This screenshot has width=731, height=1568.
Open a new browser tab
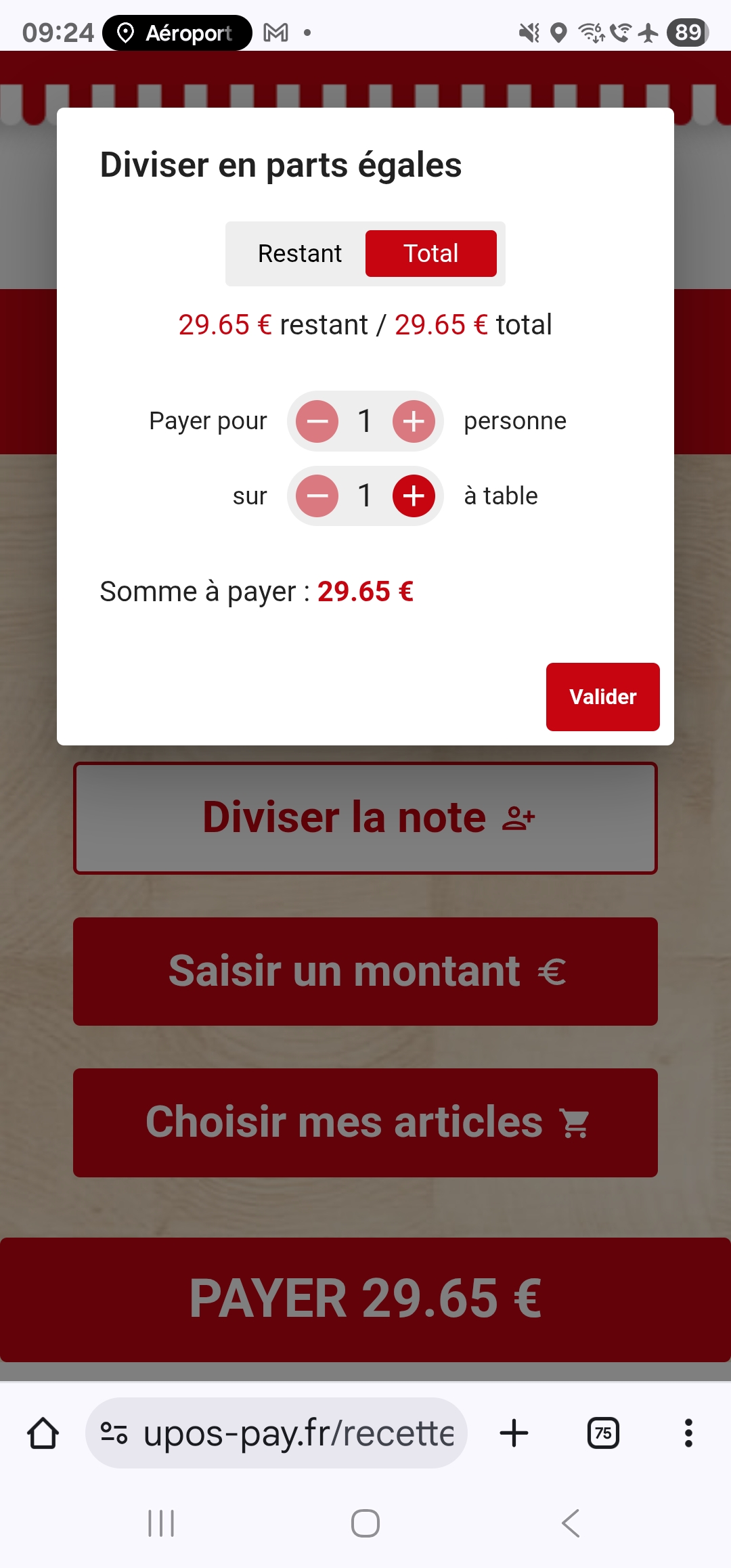click(514, 1433)
